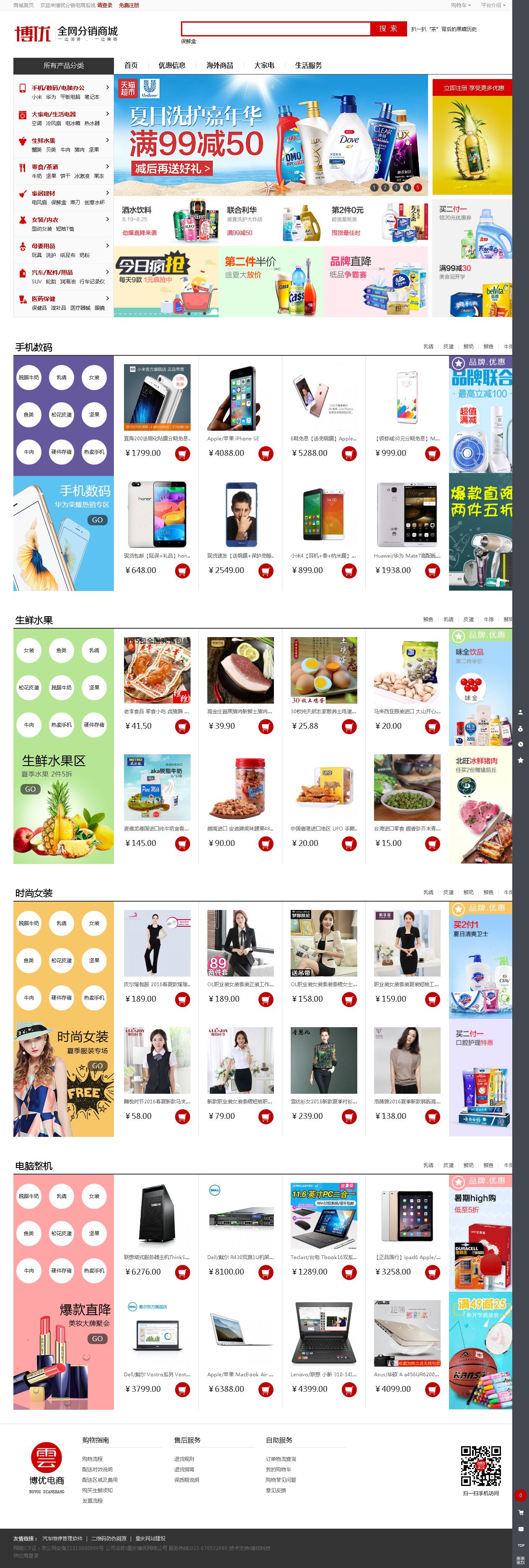Open the 退货规则 footer link
Image resolution: width=529 pixels, height=1568 pixels.
184,1458
